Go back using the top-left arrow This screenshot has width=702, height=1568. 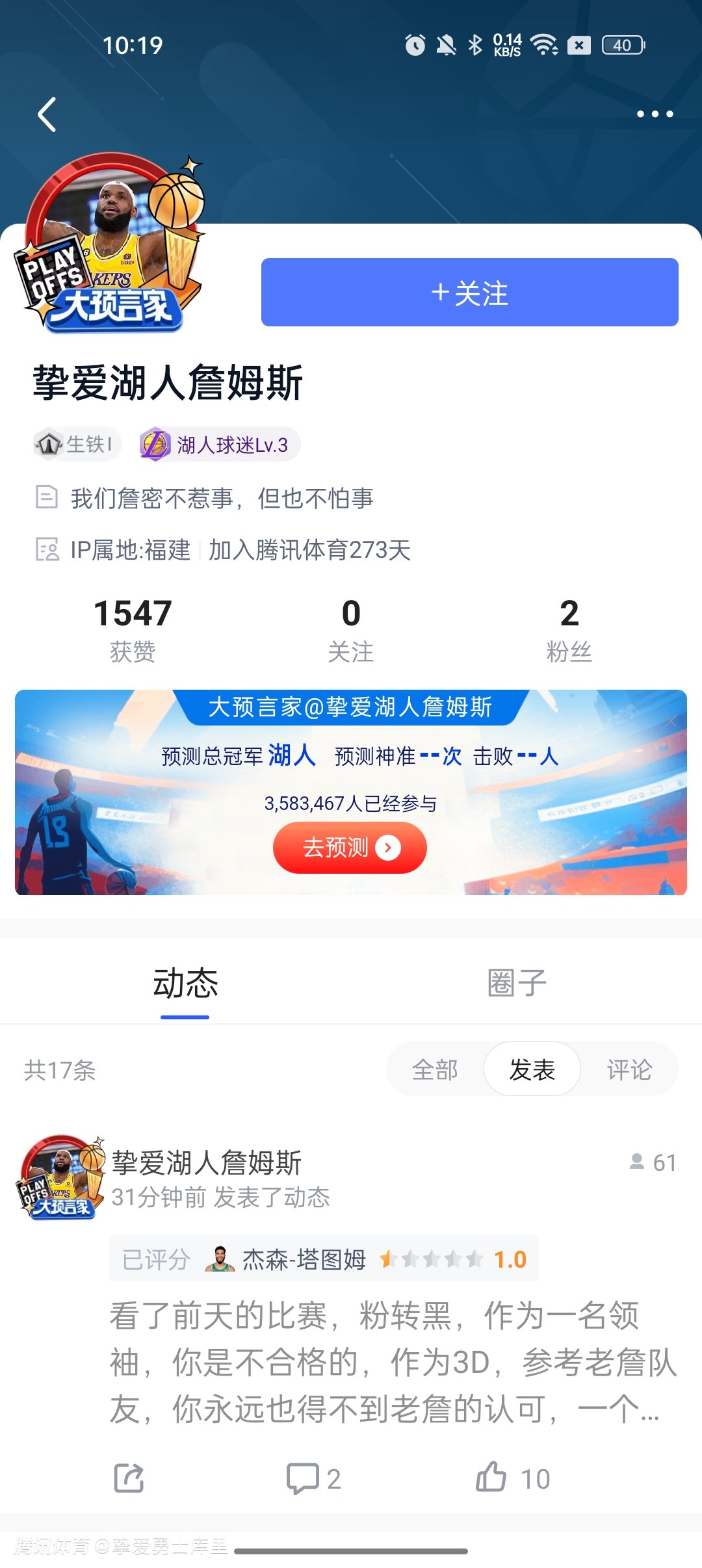click(47, 114)
